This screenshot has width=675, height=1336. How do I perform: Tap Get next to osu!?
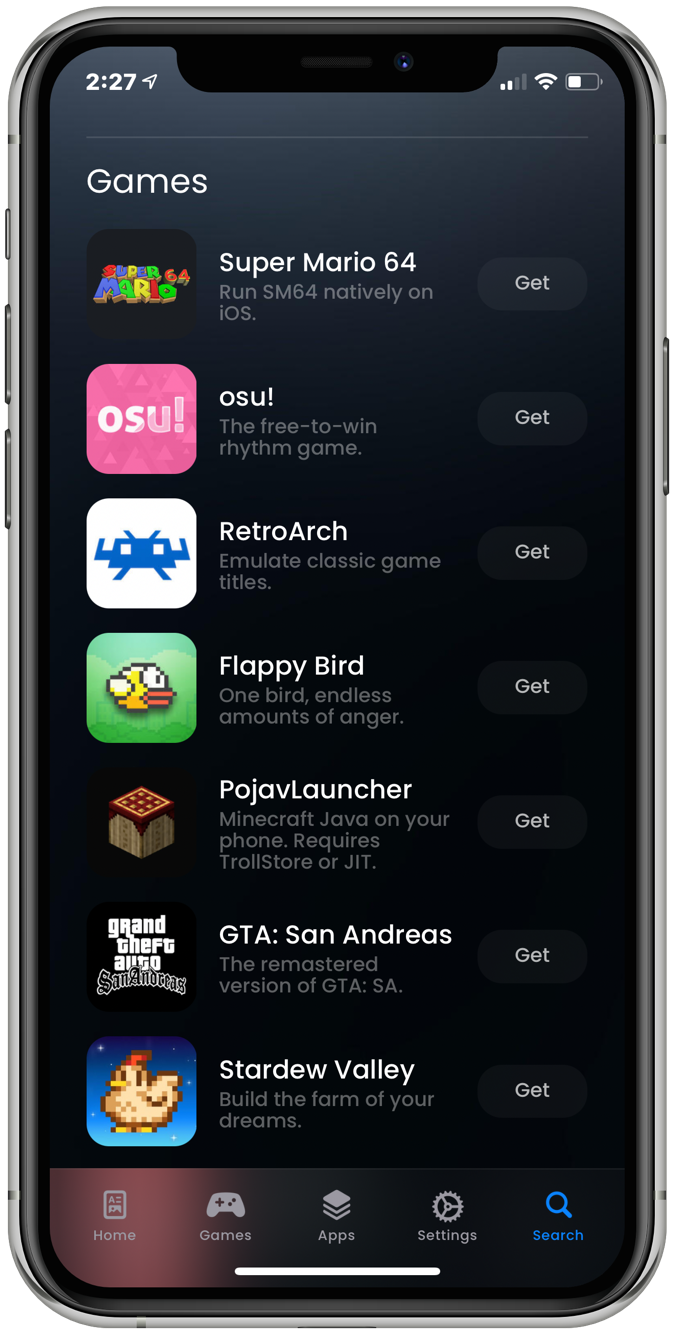(x=531, y=418)
